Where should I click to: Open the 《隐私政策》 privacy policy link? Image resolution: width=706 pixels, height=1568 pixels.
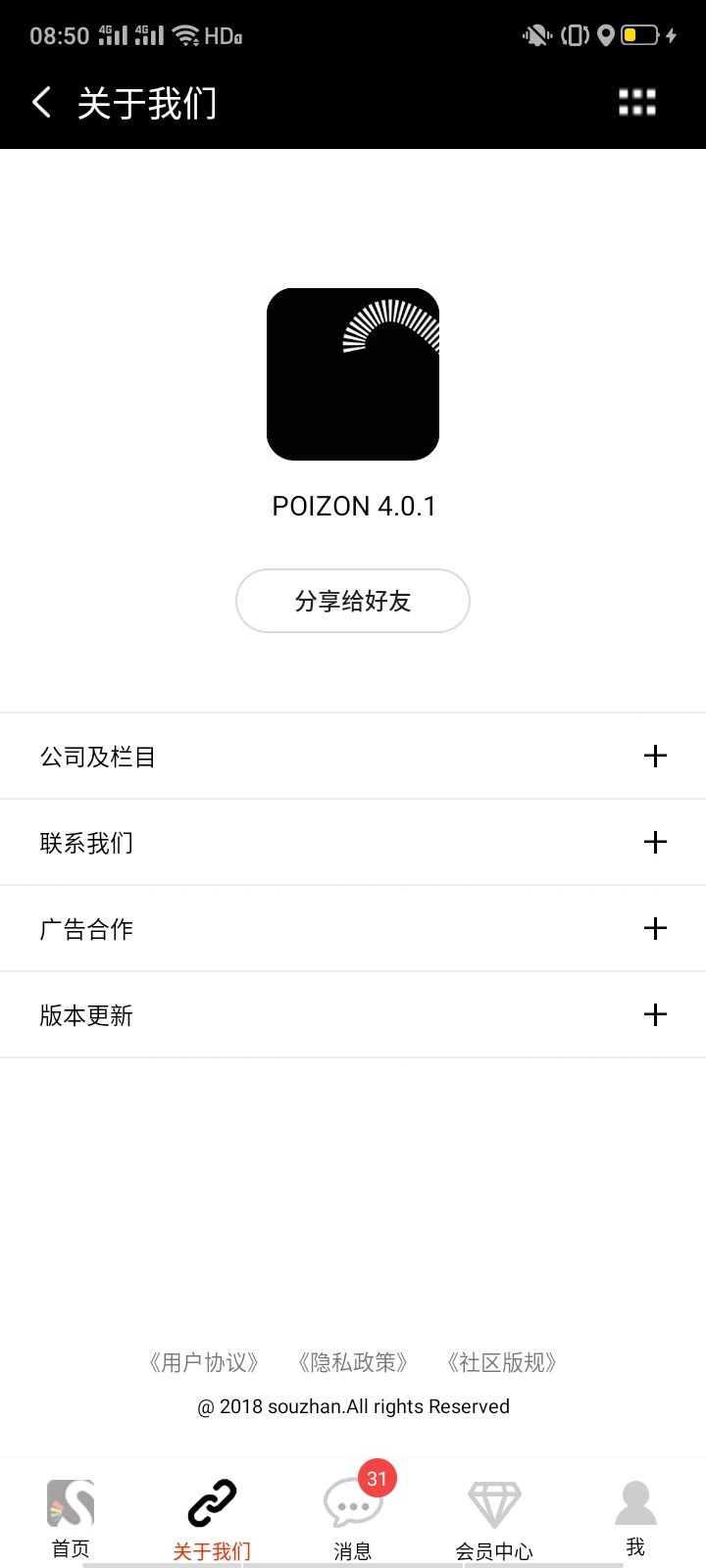pos(352,1362)
